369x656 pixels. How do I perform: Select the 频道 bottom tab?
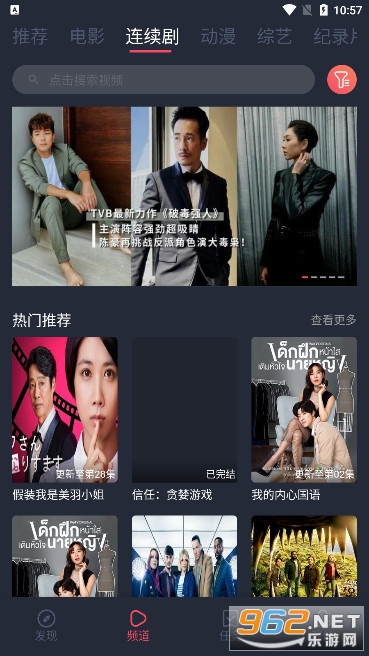click(x=138, y=626)
